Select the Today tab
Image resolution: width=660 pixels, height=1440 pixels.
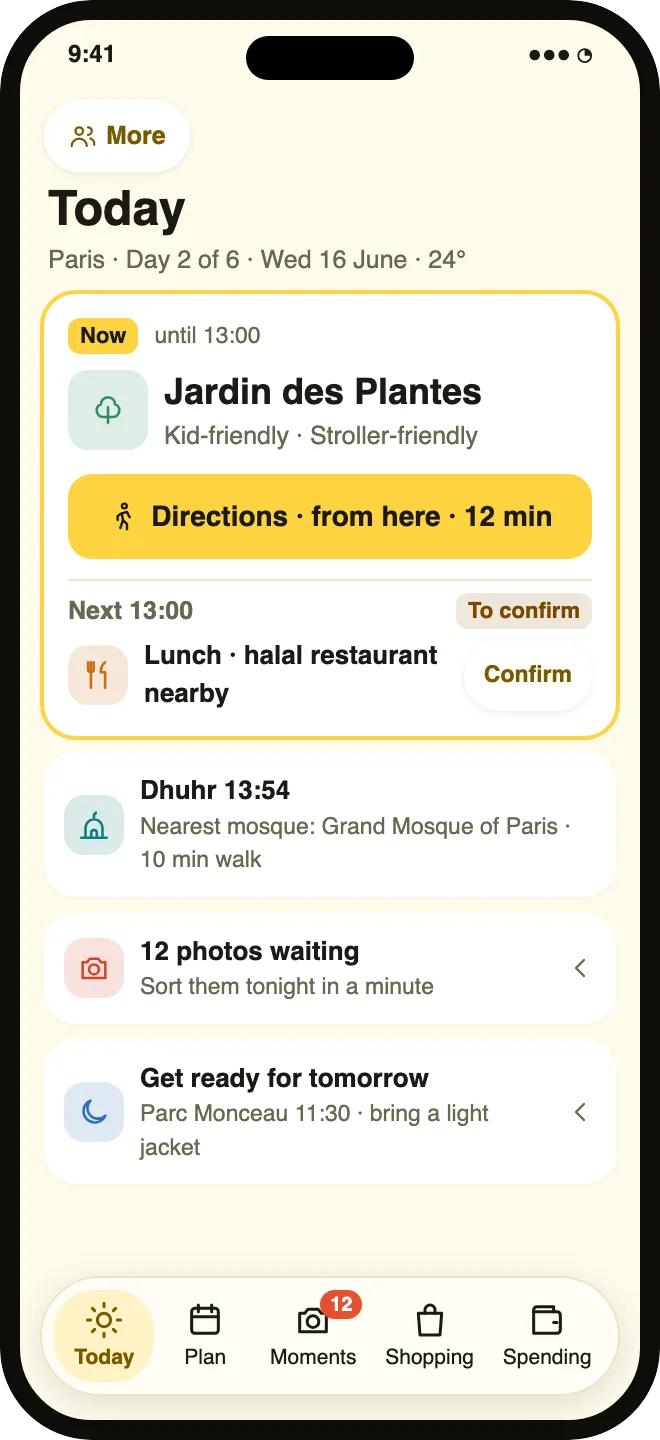104,1336
